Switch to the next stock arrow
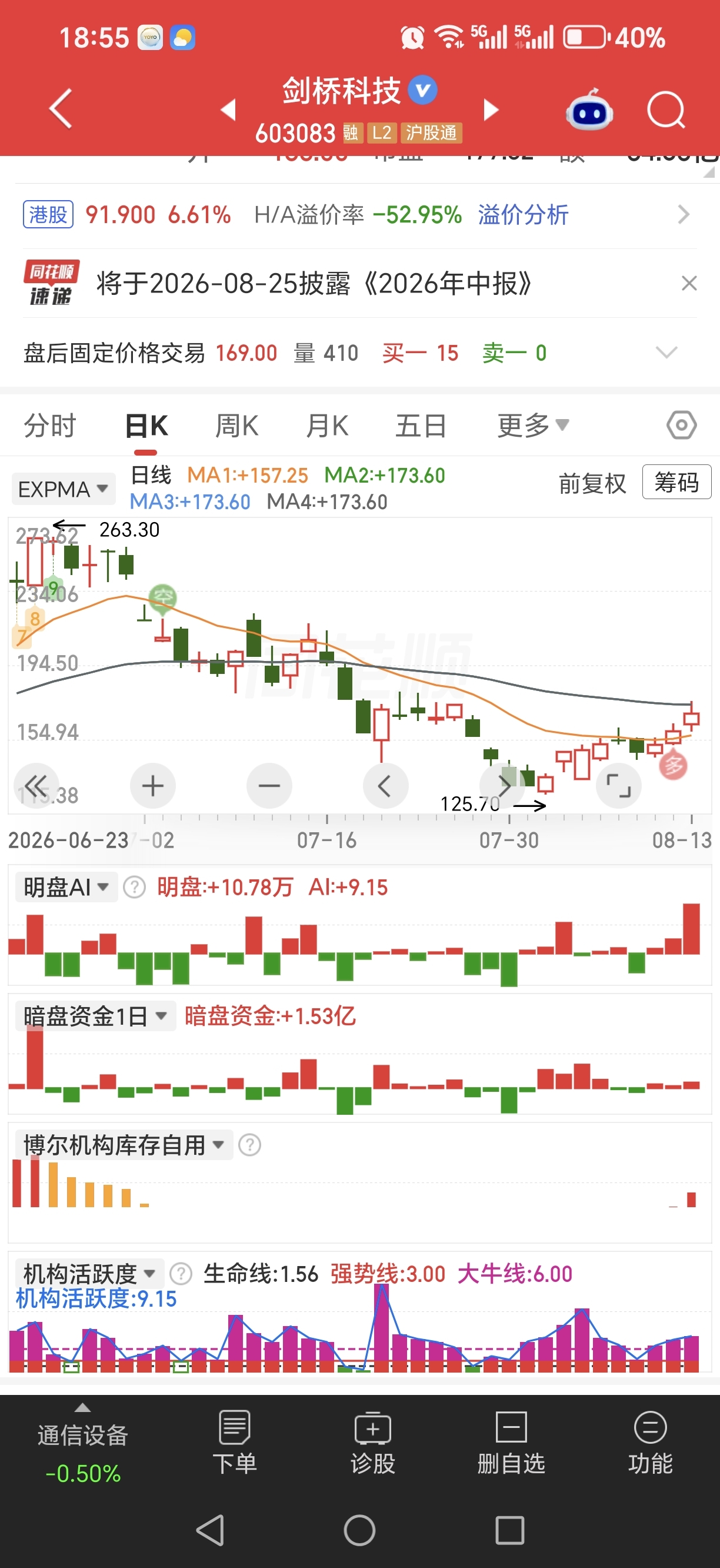The image size is (720, 1568). [491, 109]
